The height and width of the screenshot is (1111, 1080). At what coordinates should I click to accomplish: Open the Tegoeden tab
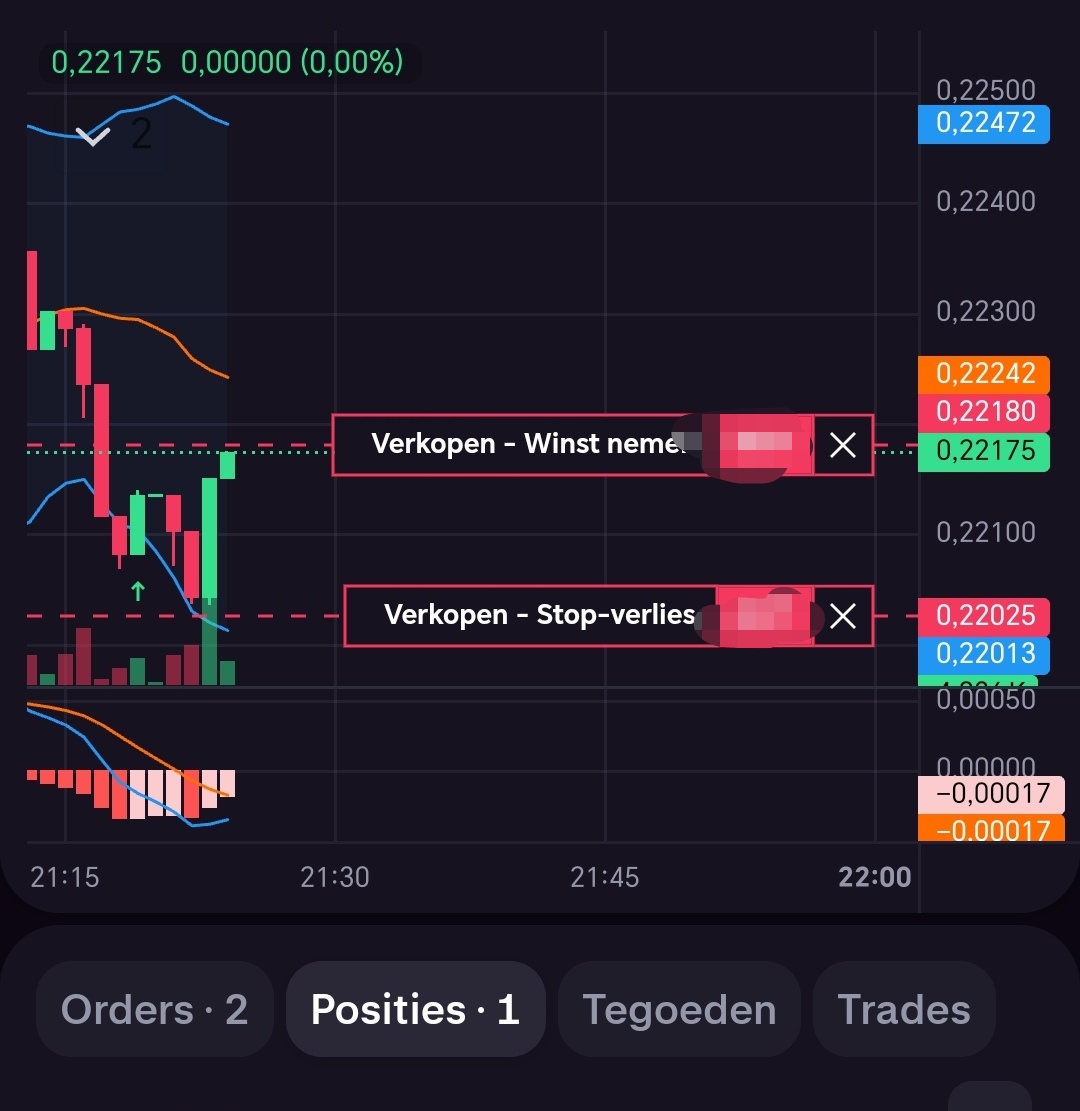click(x=679, y=1009)
